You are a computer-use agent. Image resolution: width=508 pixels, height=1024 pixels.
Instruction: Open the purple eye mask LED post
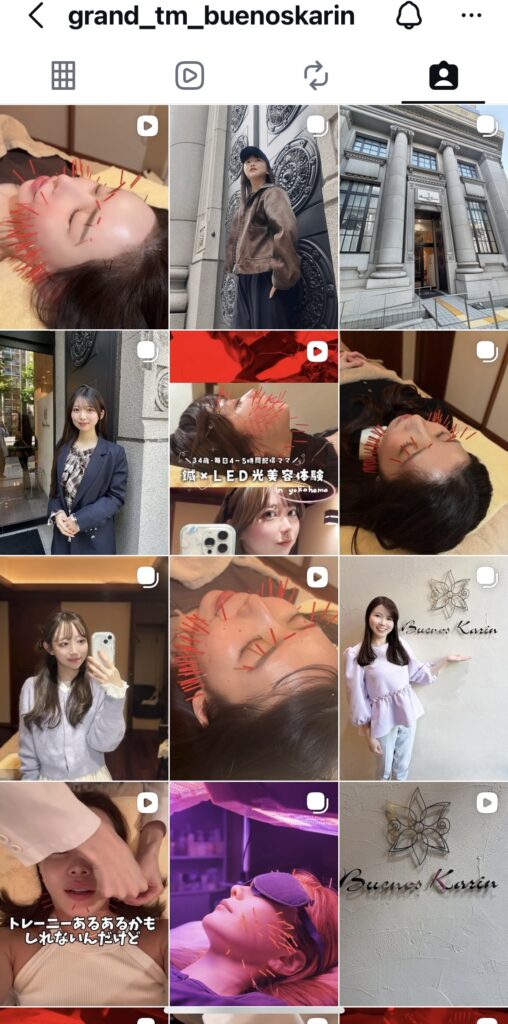(254, 894)
